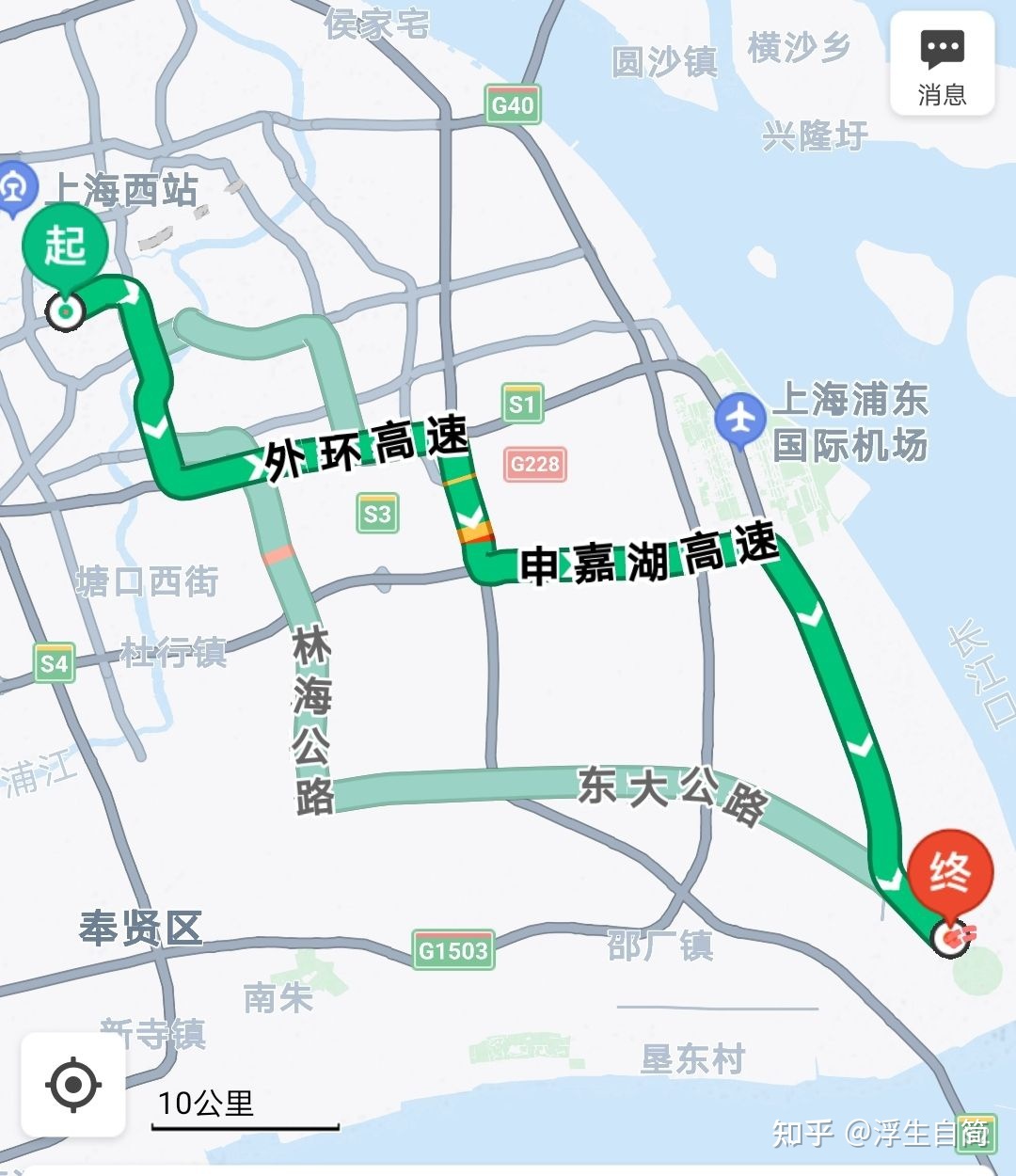Open the 上海浦东国际机场 airport marker
The height and width of the screenshot is (1176, 1016).
pyautogui.click(x=741, y=420)
